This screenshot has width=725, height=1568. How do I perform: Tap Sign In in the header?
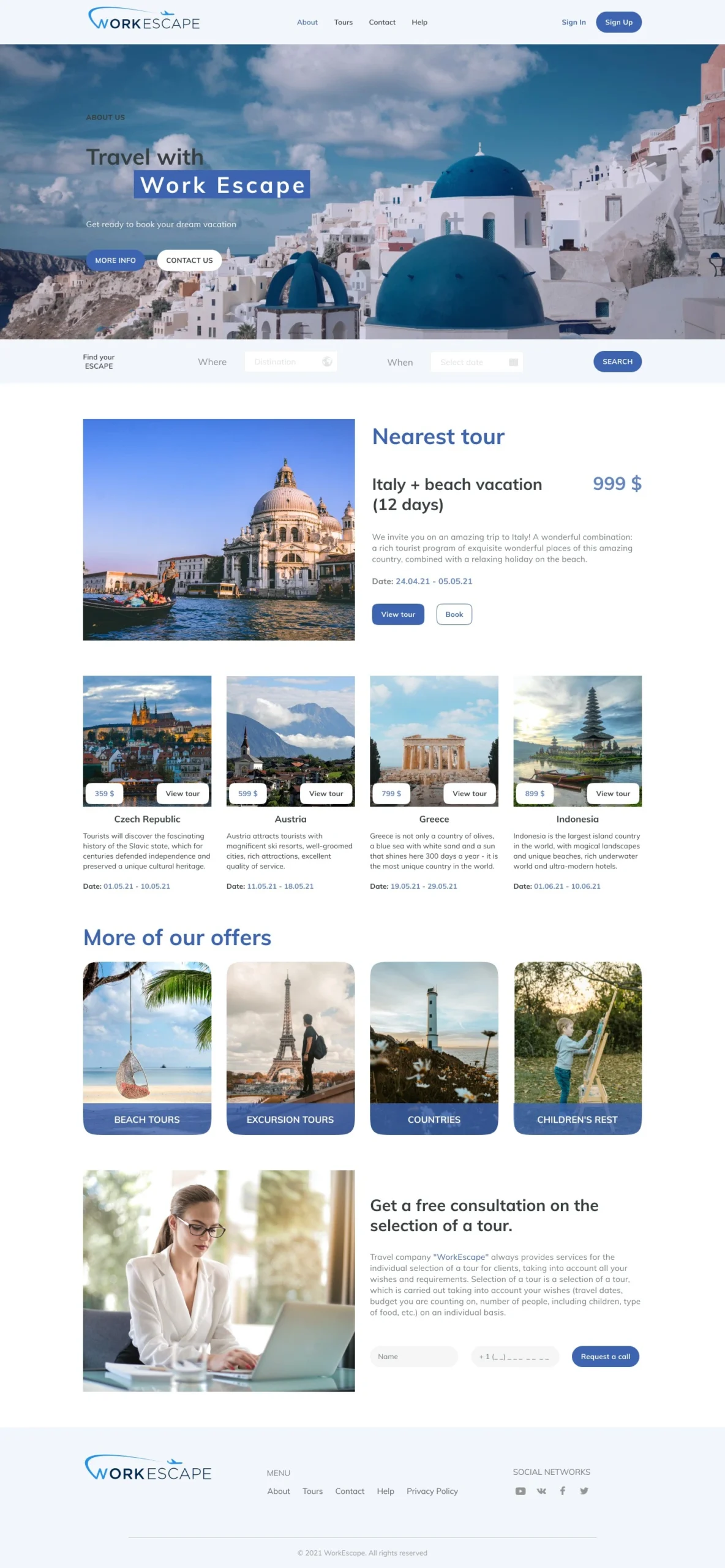click(x=573, y=22)
